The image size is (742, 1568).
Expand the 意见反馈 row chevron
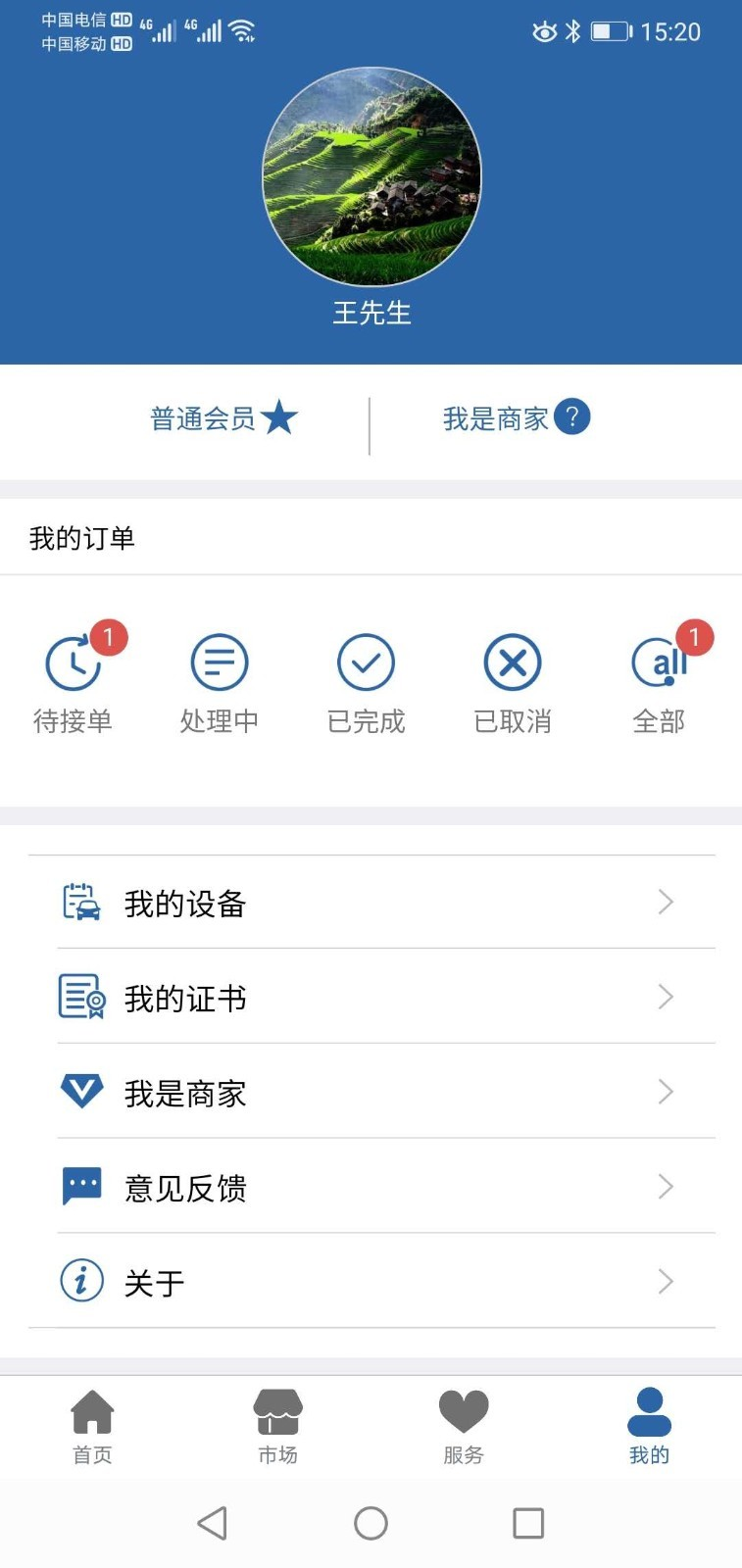[x=666, y=1186]
